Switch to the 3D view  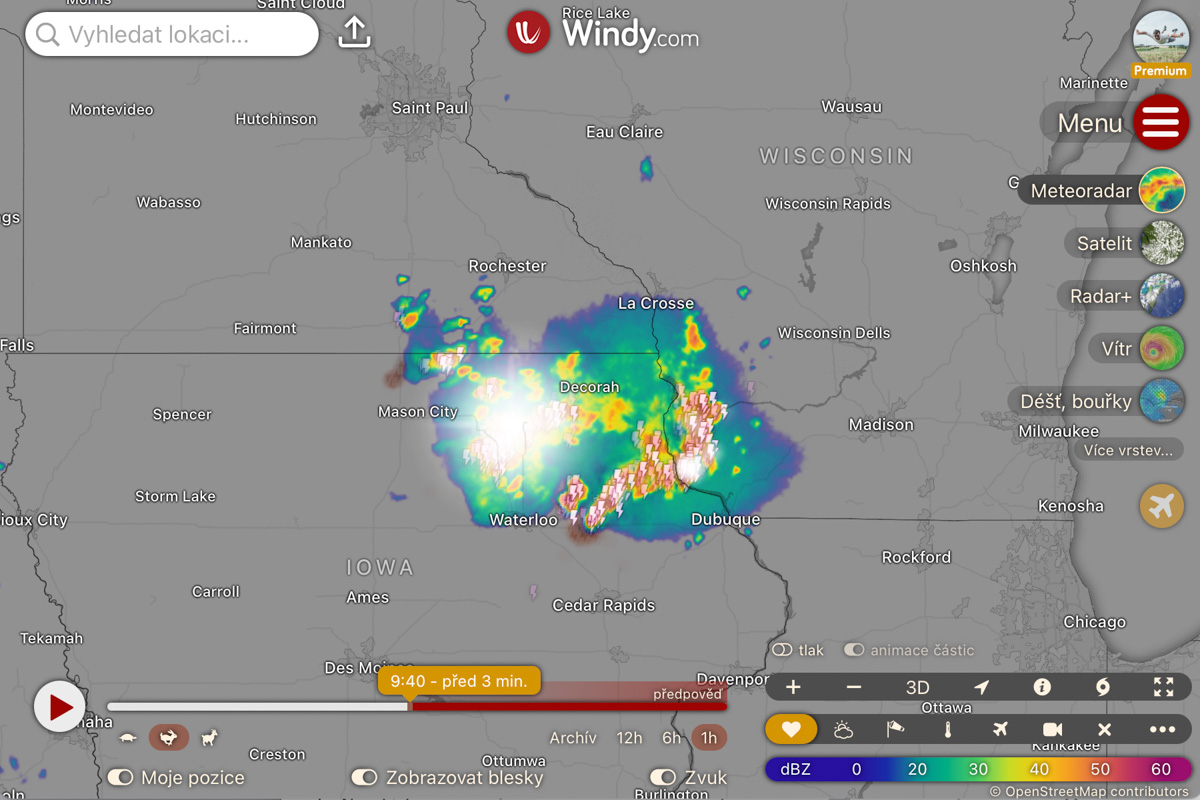917,687
